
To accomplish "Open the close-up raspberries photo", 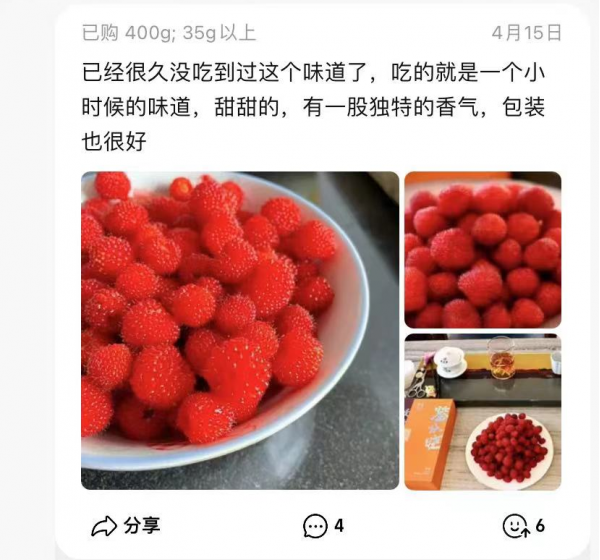I will [x=482, y=250].
